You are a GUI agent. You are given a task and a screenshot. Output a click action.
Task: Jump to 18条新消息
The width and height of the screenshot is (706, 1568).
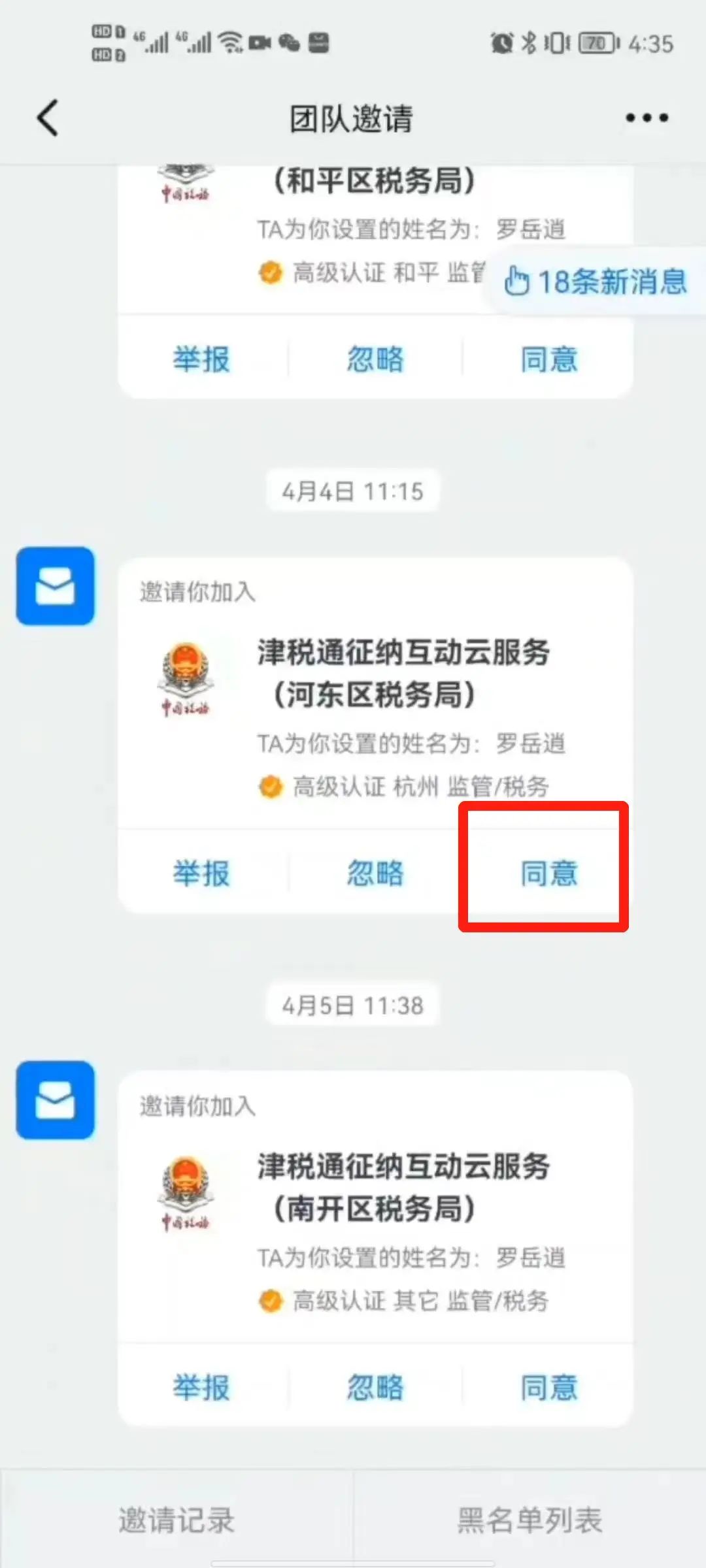click(596, 282)
